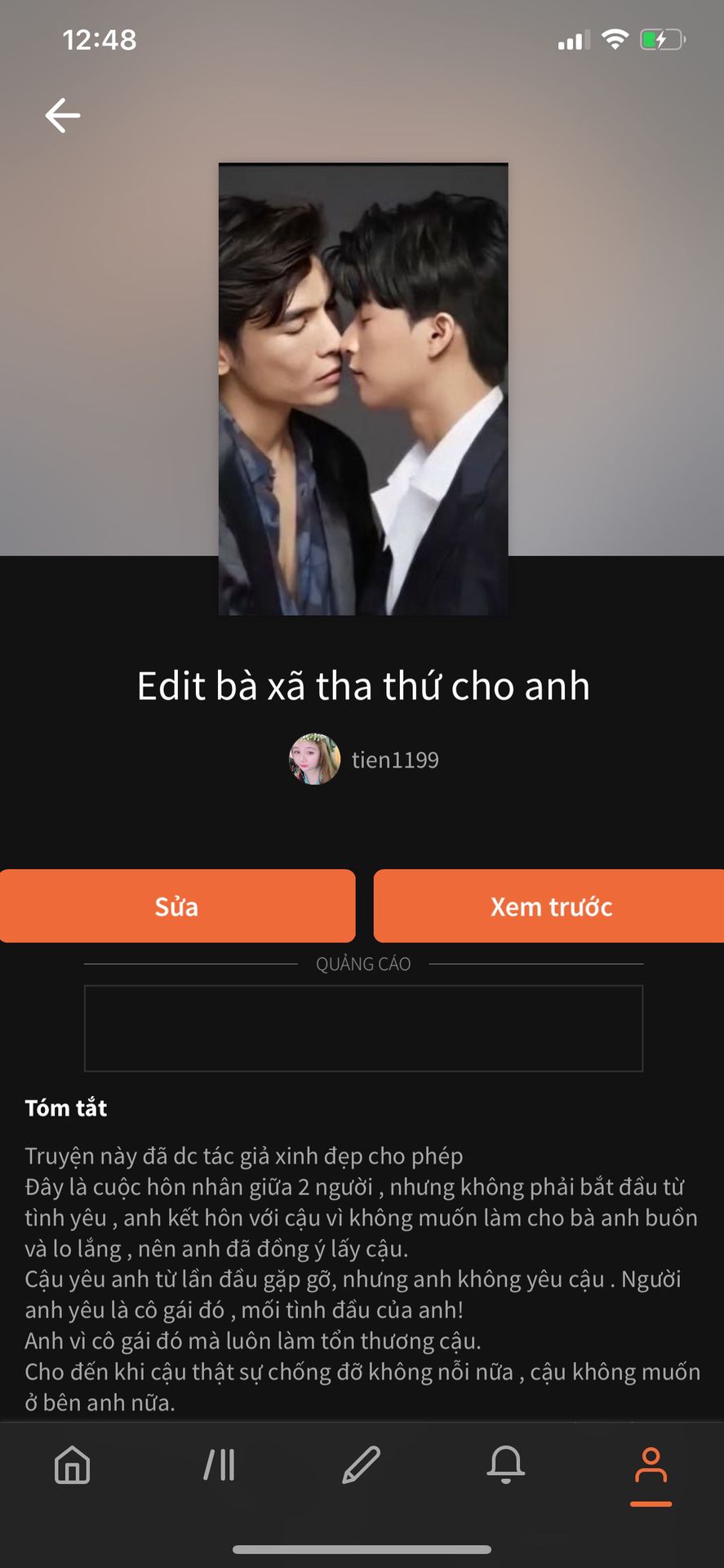Tap the Sửa button to edit story

pos(177,906)
